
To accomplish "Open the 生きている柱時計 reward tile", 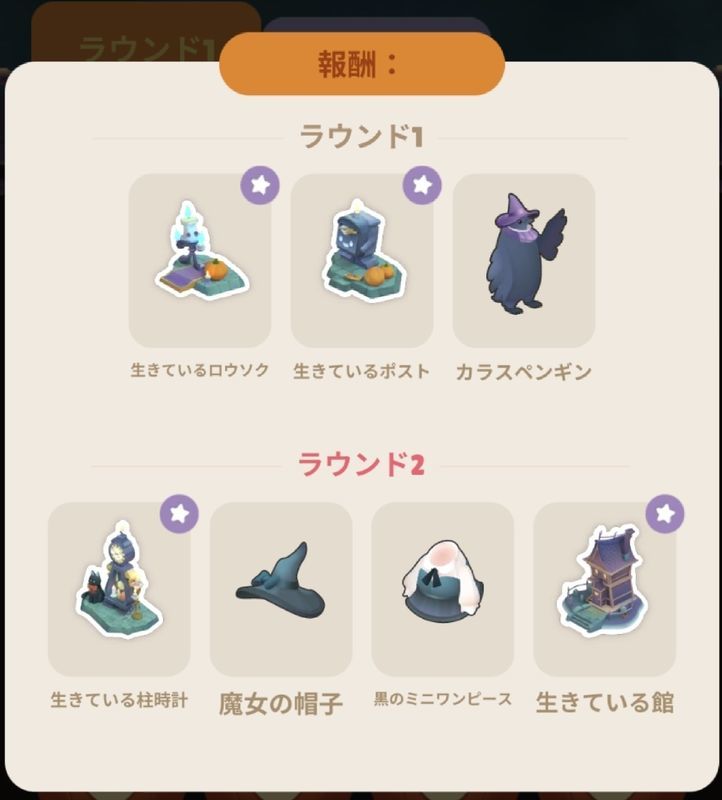I will pyautogui.click(x=119, y=589).
